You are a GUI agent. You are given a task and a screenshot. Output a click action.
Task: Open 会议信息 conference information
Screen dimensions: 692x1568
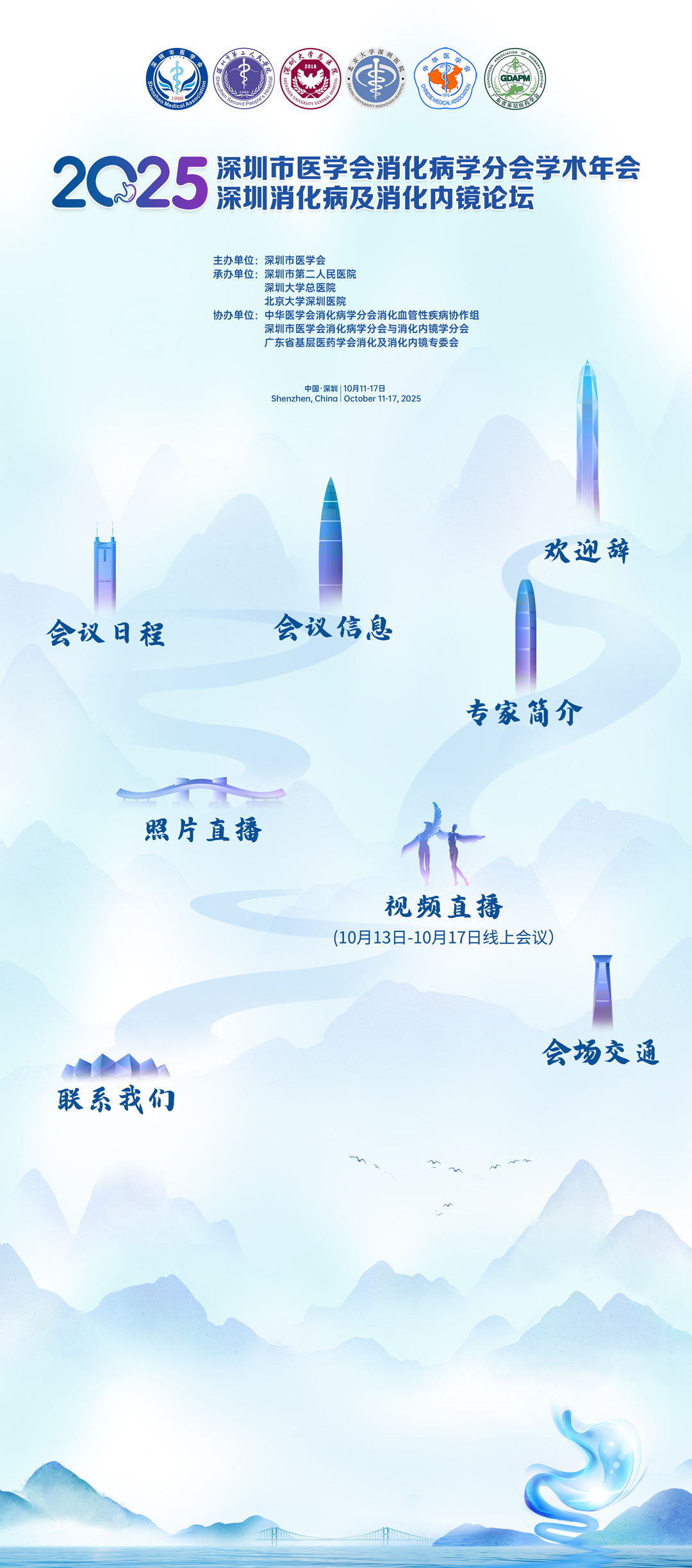[x=333, y=627]
